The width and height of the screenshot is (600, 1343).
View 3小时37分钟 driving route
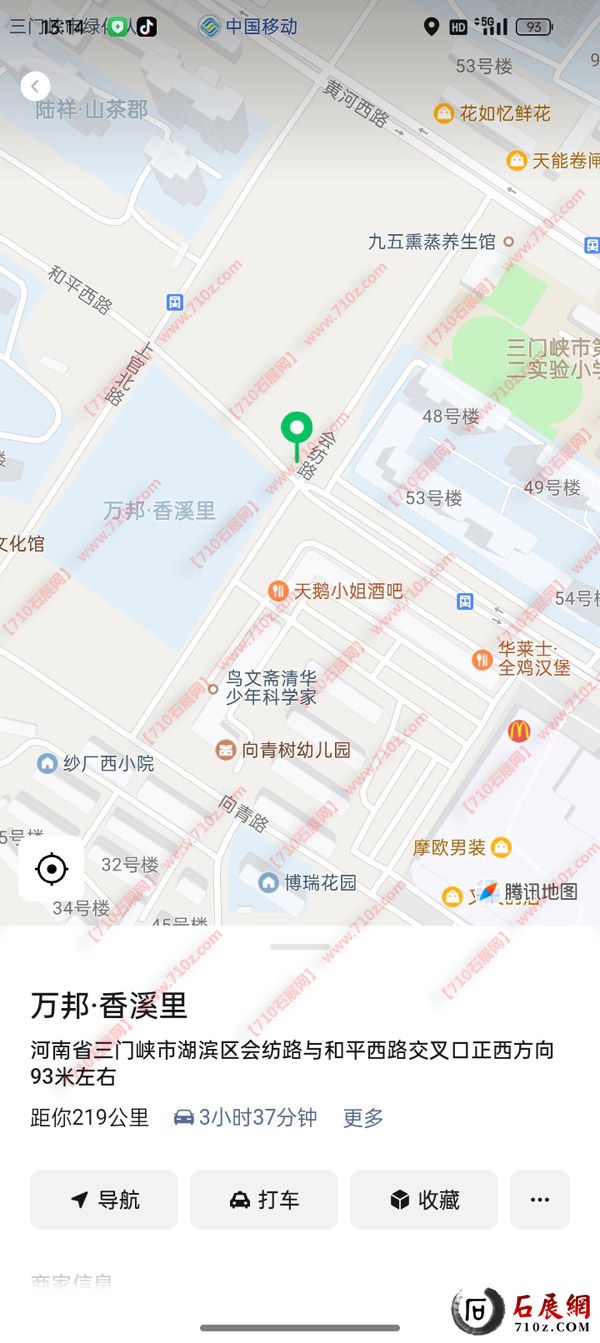tap(245, 1117)
